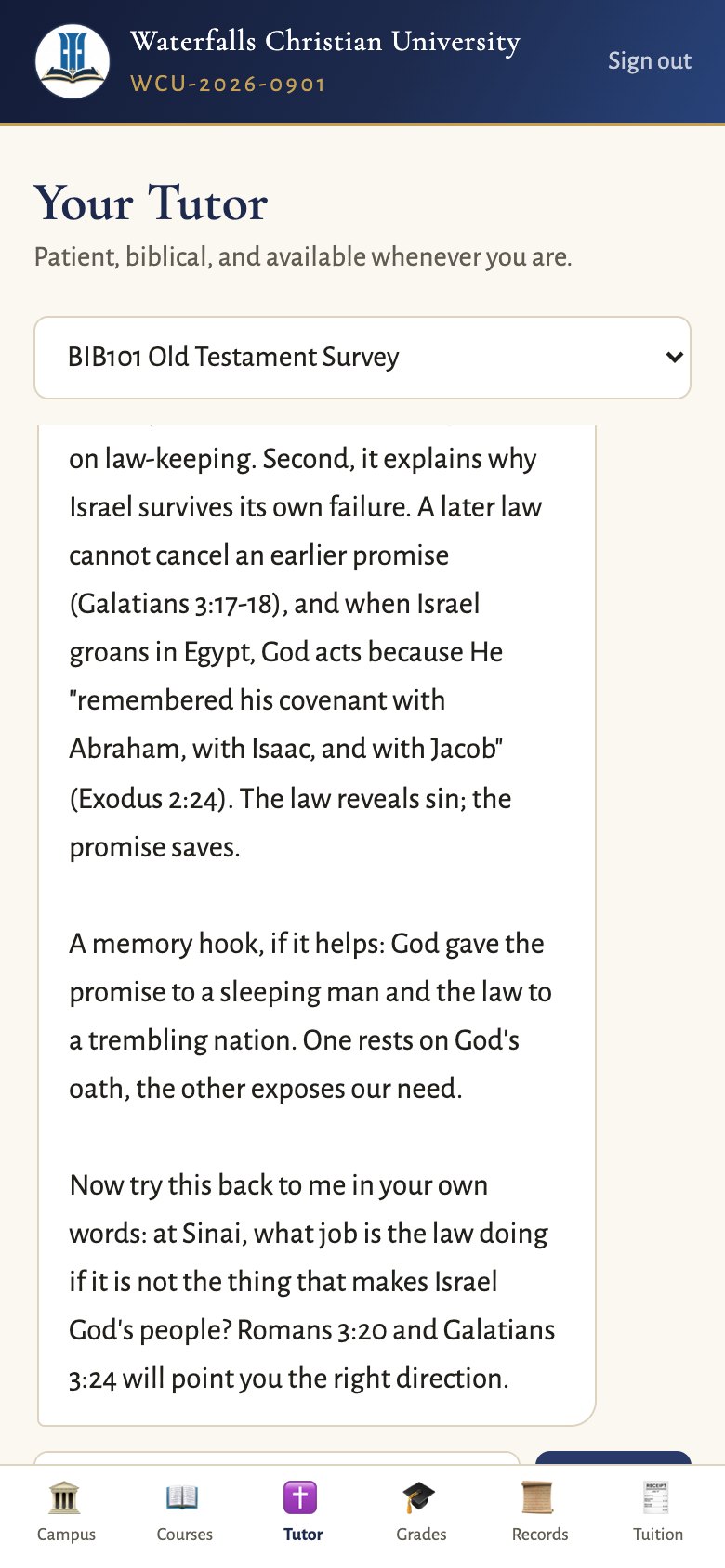Open the Grades tab

click(x=421, y=1513)
